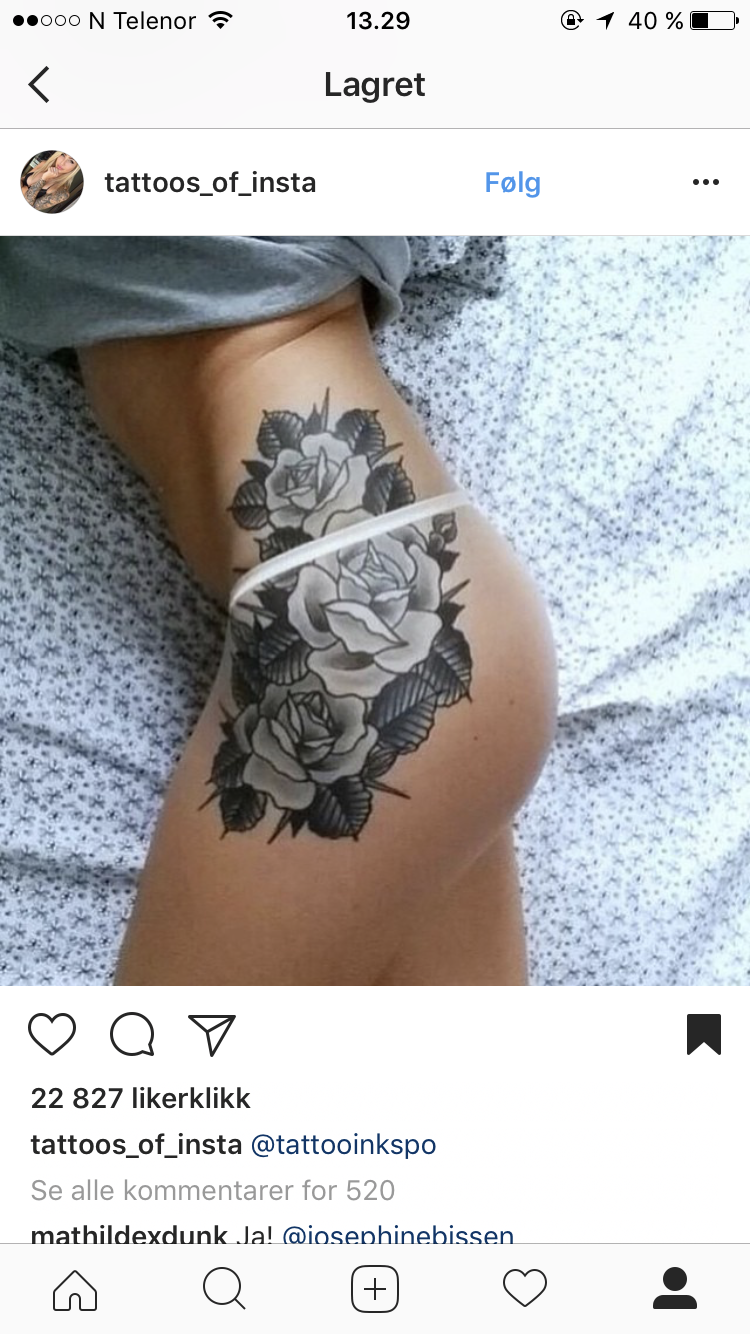The image size is (750, 1334).
Task: Open the @tattooinkspo mention
Action: click(x=343, y=1145)
